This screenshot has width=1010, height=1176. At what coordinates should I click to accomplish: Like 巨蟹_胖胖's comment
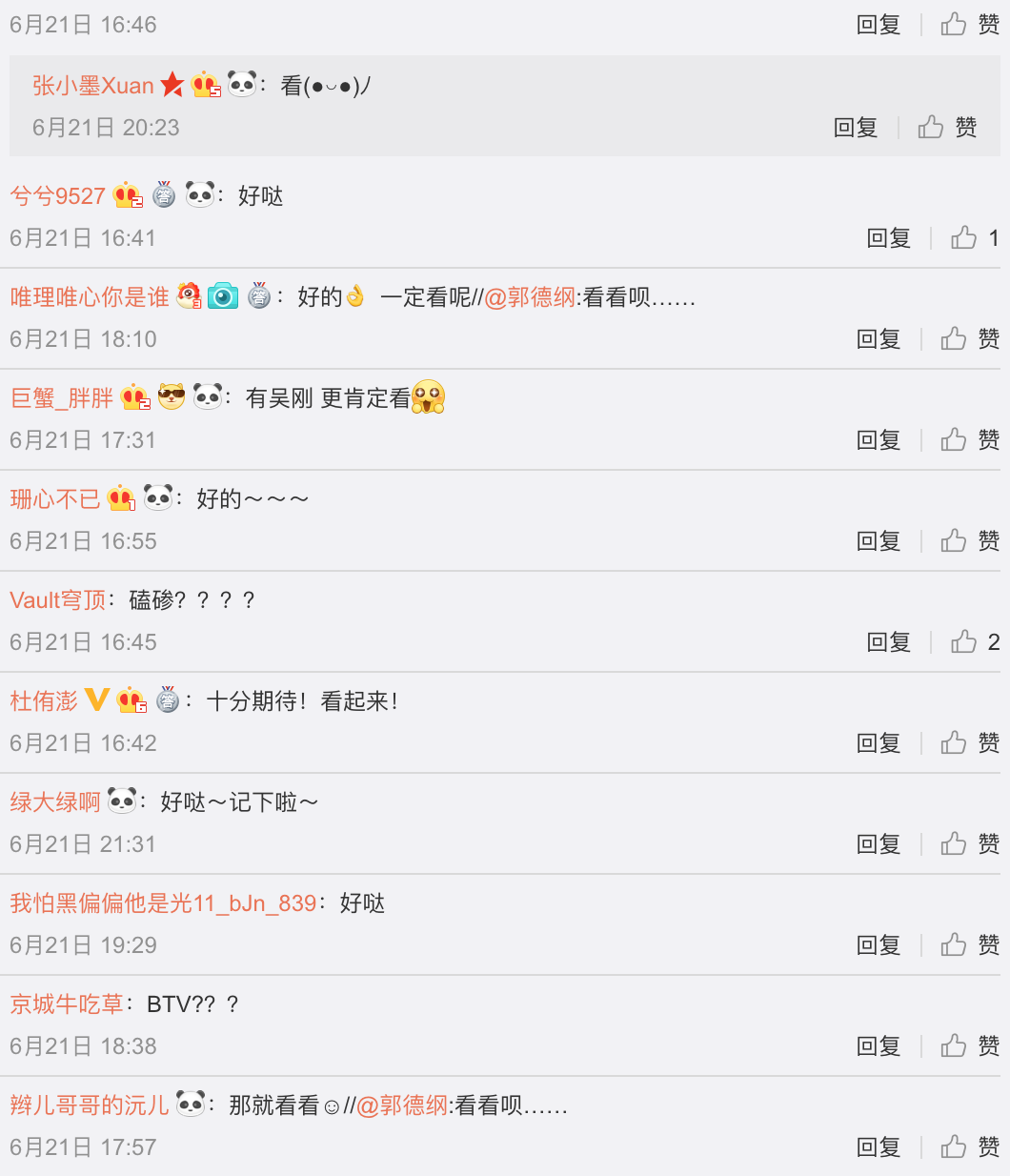[969, 440]
